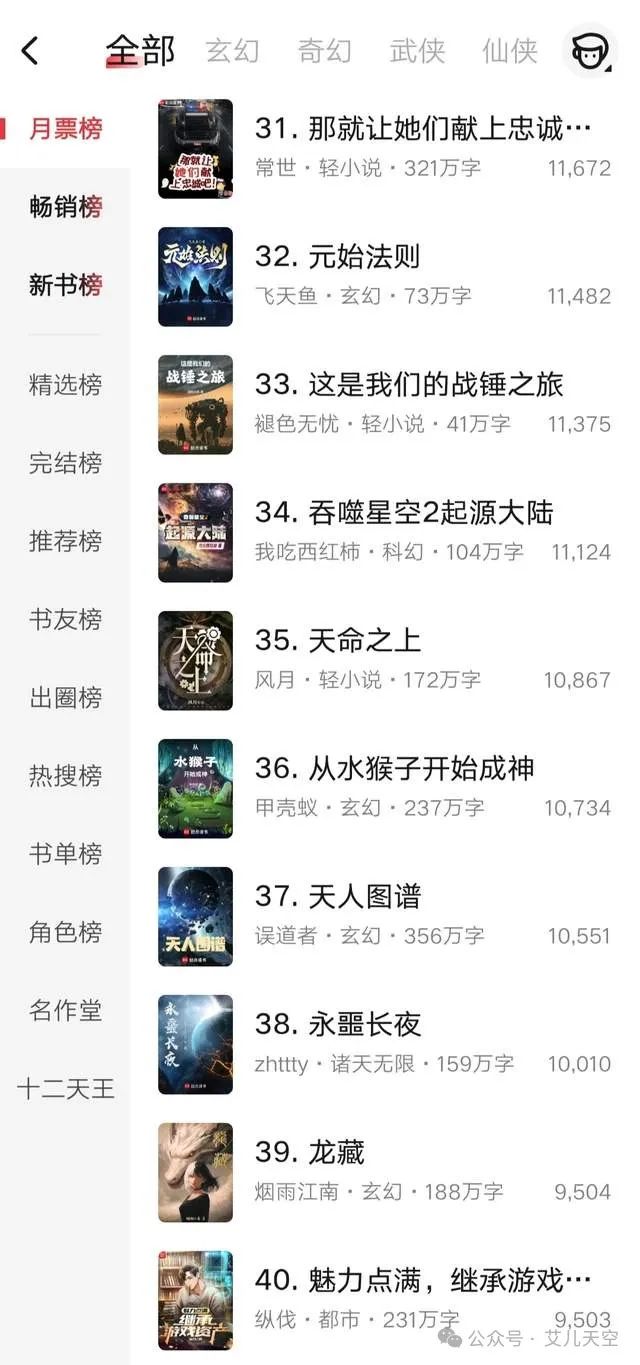Open the avatar icon at top right
640x1365 pixels.
(590, 50)
